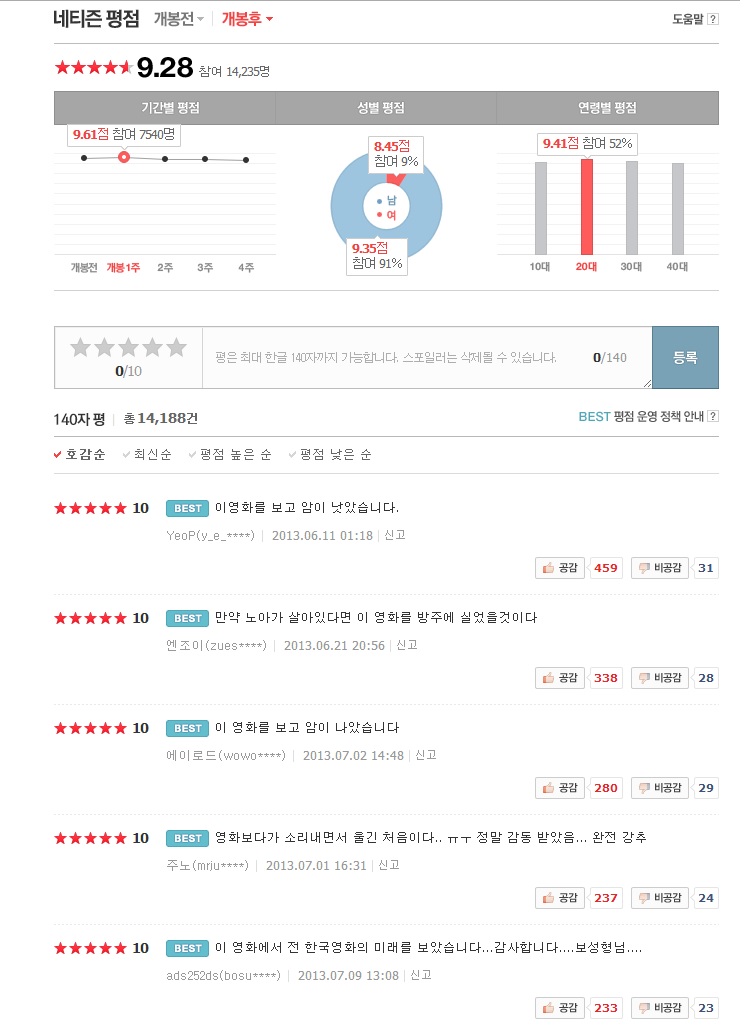Select the 호감순 sort option
This screenshot has width=745, height=1035.
click(x=84, y=454)
